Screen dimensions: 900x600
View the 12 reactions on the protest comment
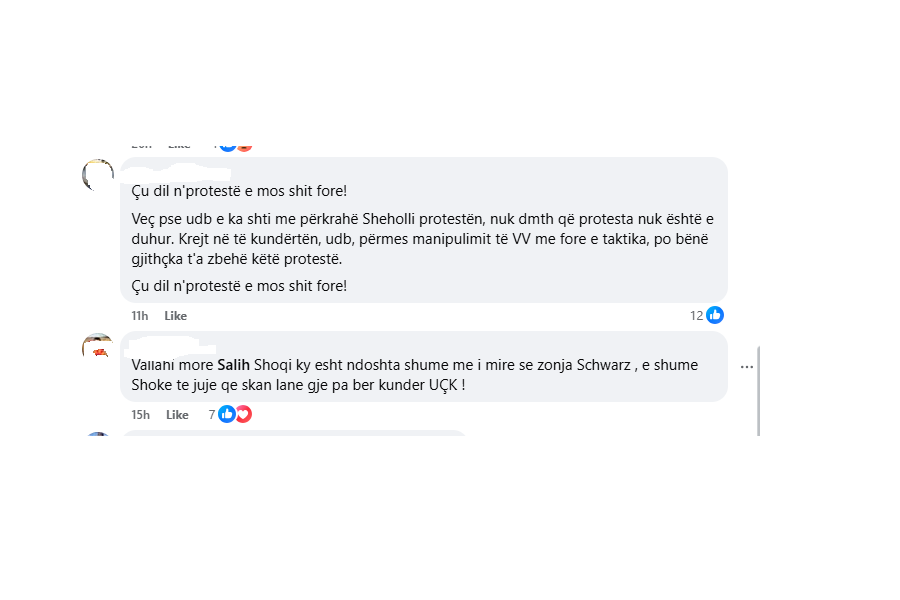point(706,315)
